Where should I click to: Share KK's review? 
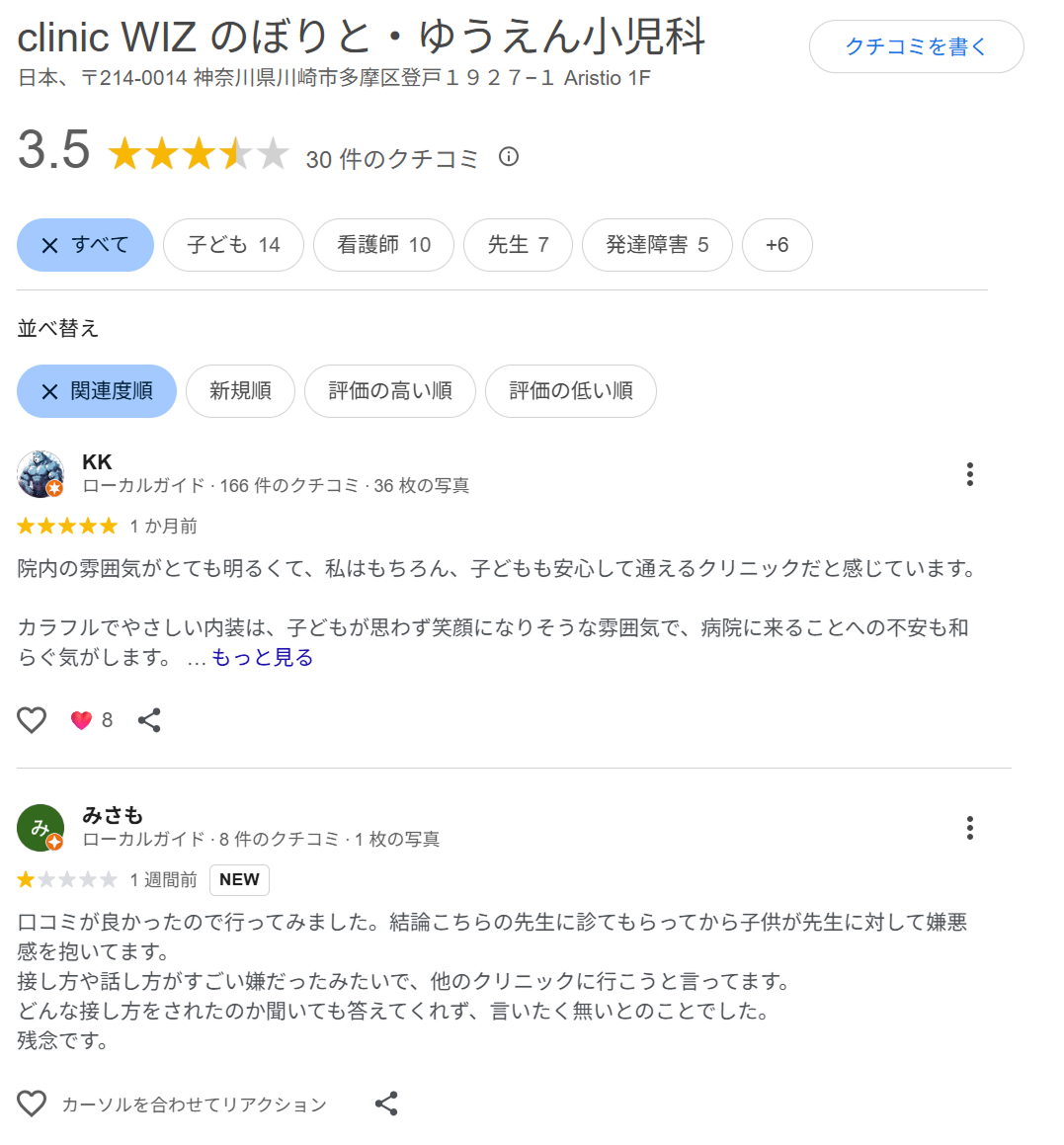click(x=149, y=720)
